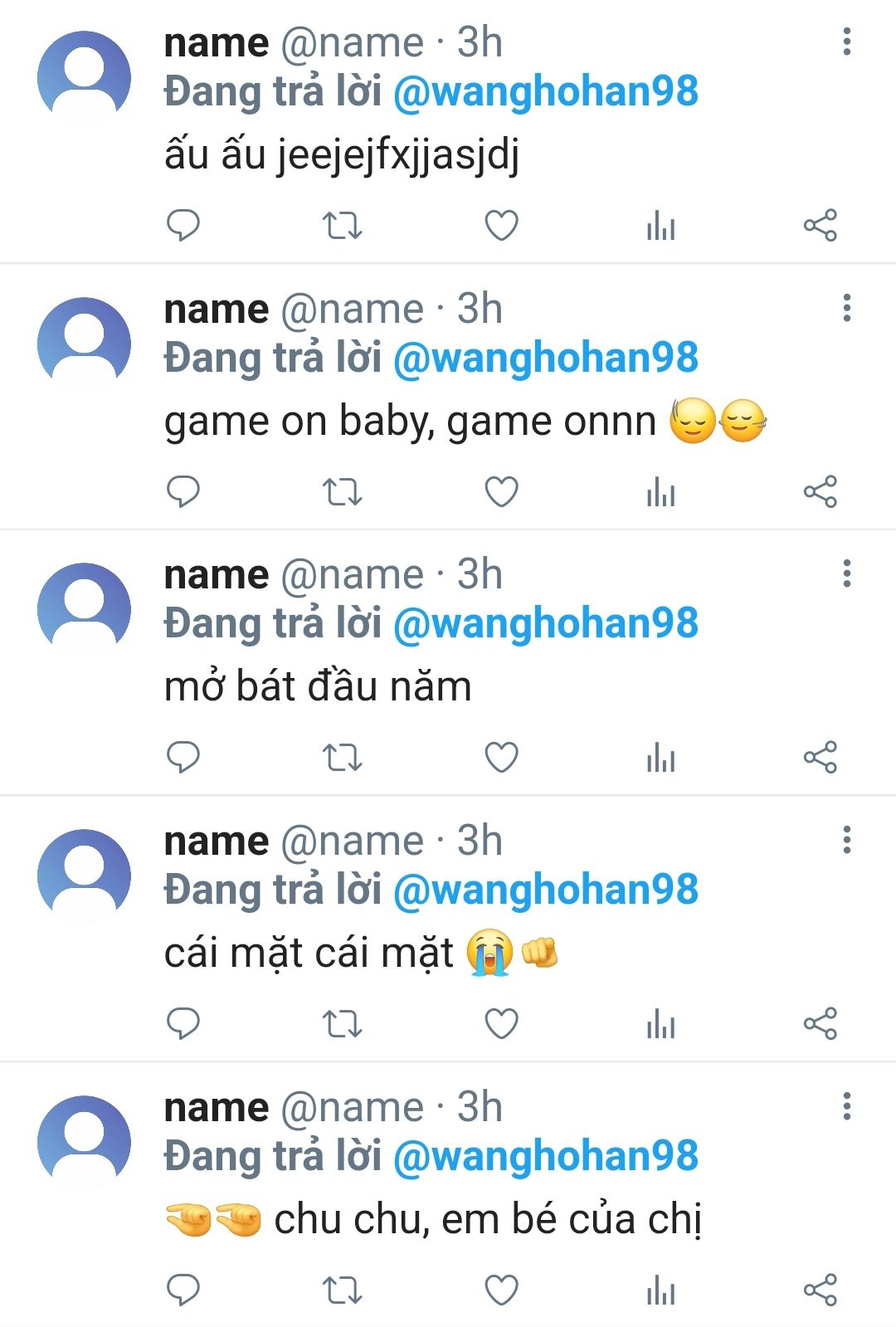Open overflow menu on 'mở bát đầu năm' tweet
This screenshot has height=1327, width=896.
pos(846,573)
